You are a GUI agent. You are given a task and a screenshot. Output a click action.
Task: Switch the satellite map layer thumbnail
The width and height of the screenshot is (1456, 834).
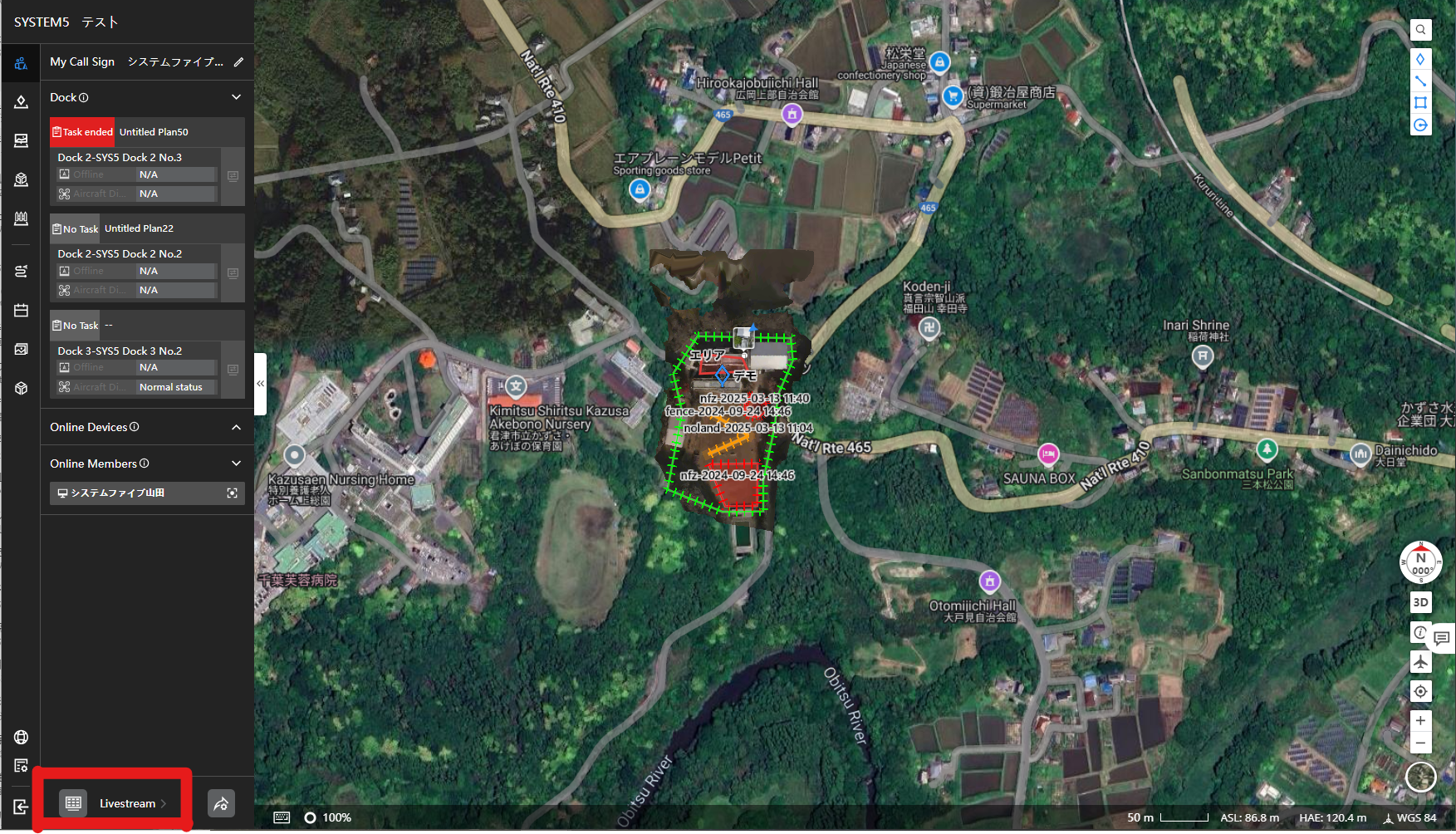coord(1420,778)
